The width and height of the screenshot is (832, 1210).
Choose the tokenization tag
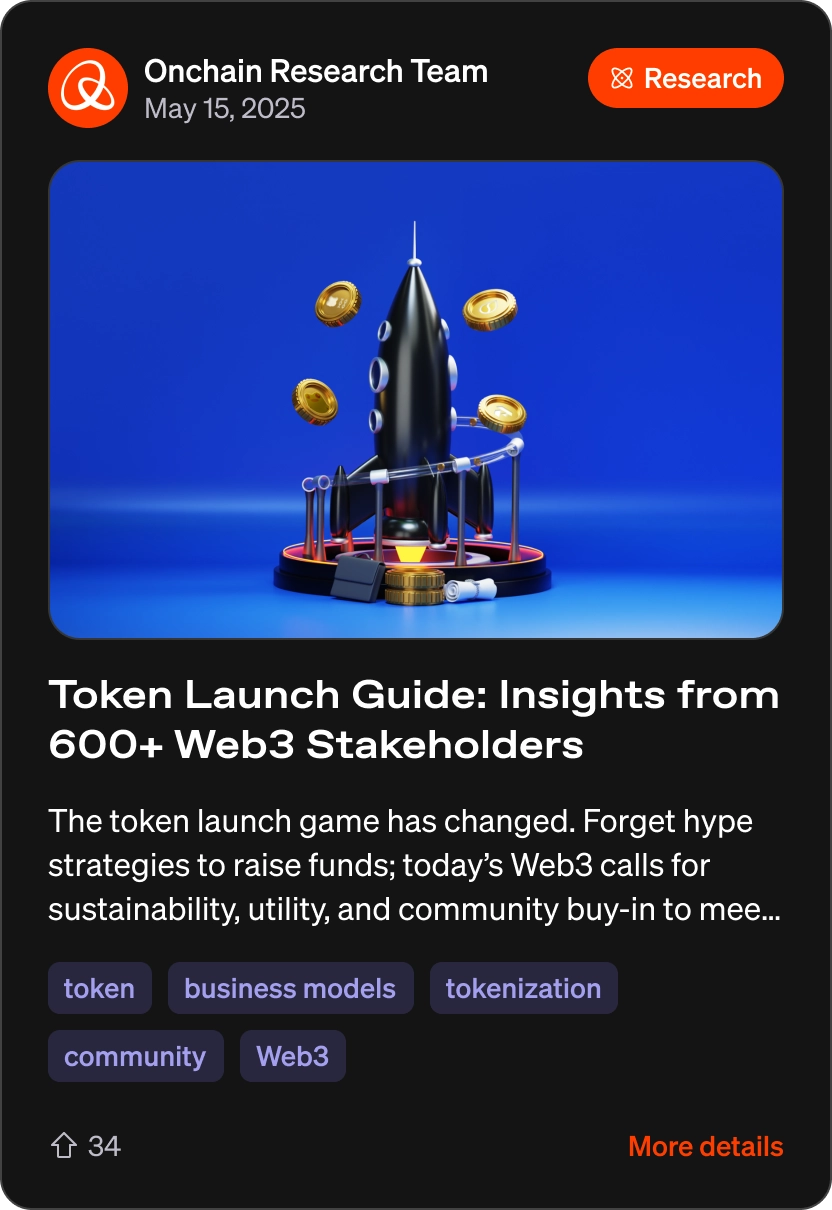click(x=523, y=988)
